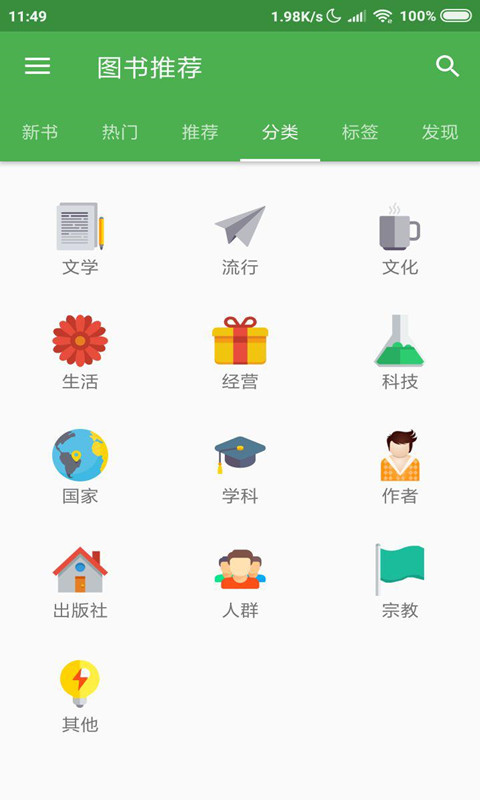480x800 pixels.
Task: Switch to the 发现 tab
Action: [440, 133]
